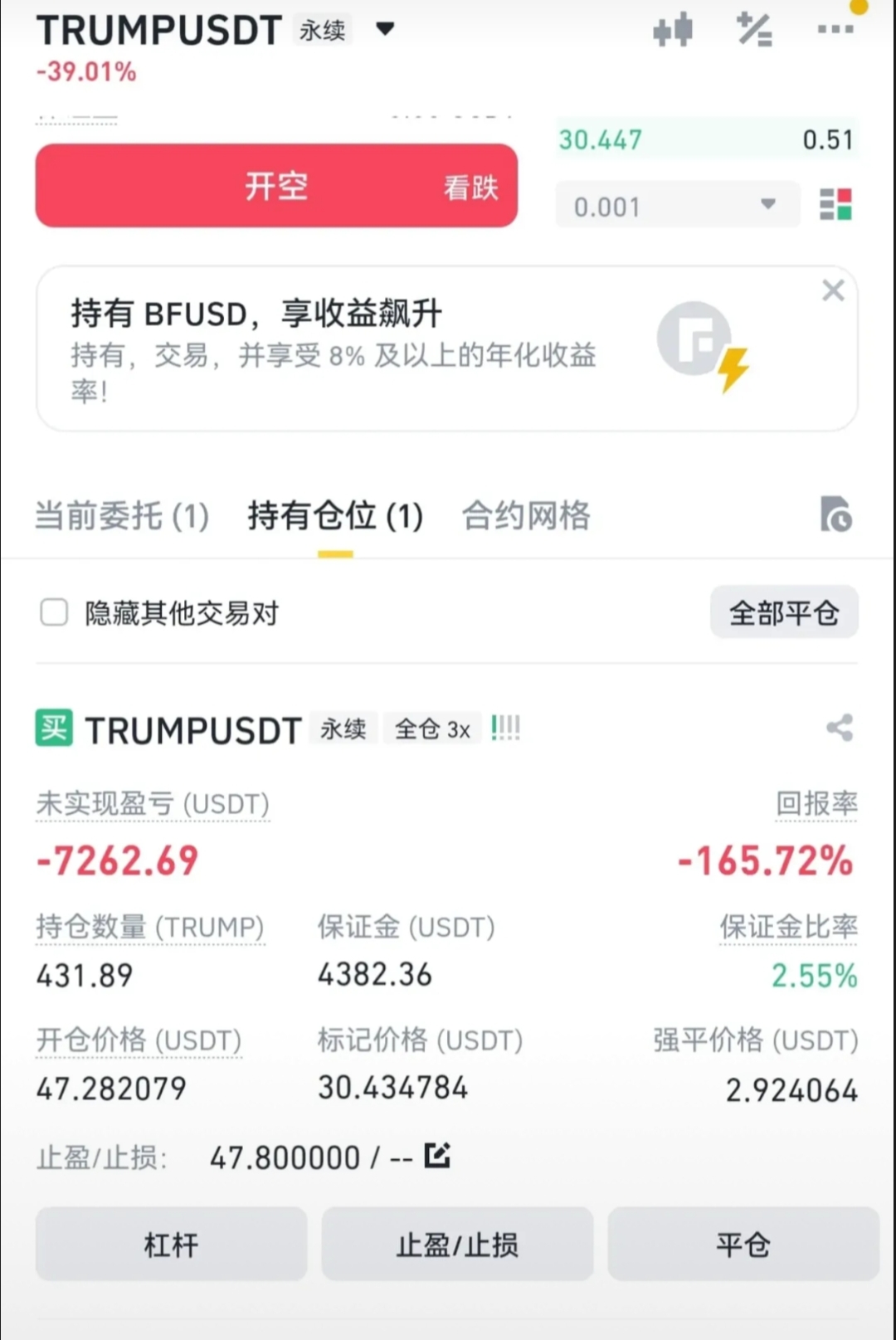Viewport: 896px width, 1340px height.
Task: Open the candlestick chart view
Action: coord(672,29)
